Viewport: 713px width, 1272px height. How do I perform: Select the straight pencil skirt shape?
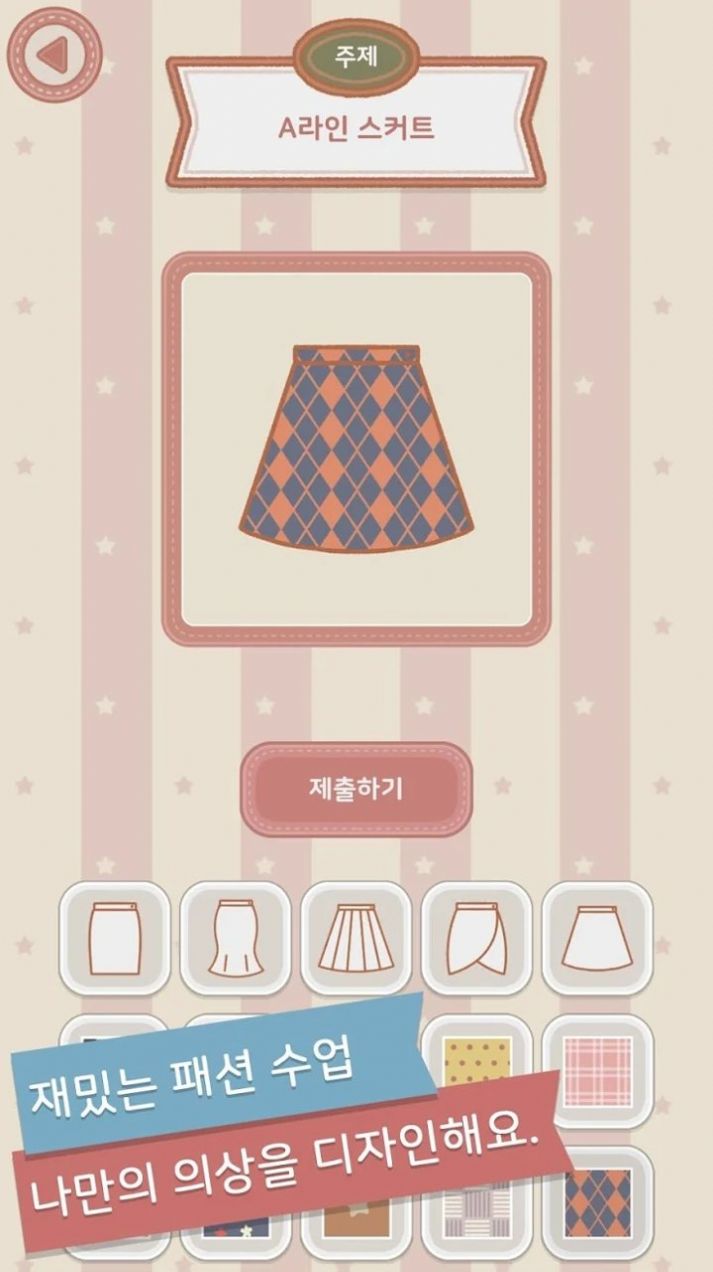point(116,937)
